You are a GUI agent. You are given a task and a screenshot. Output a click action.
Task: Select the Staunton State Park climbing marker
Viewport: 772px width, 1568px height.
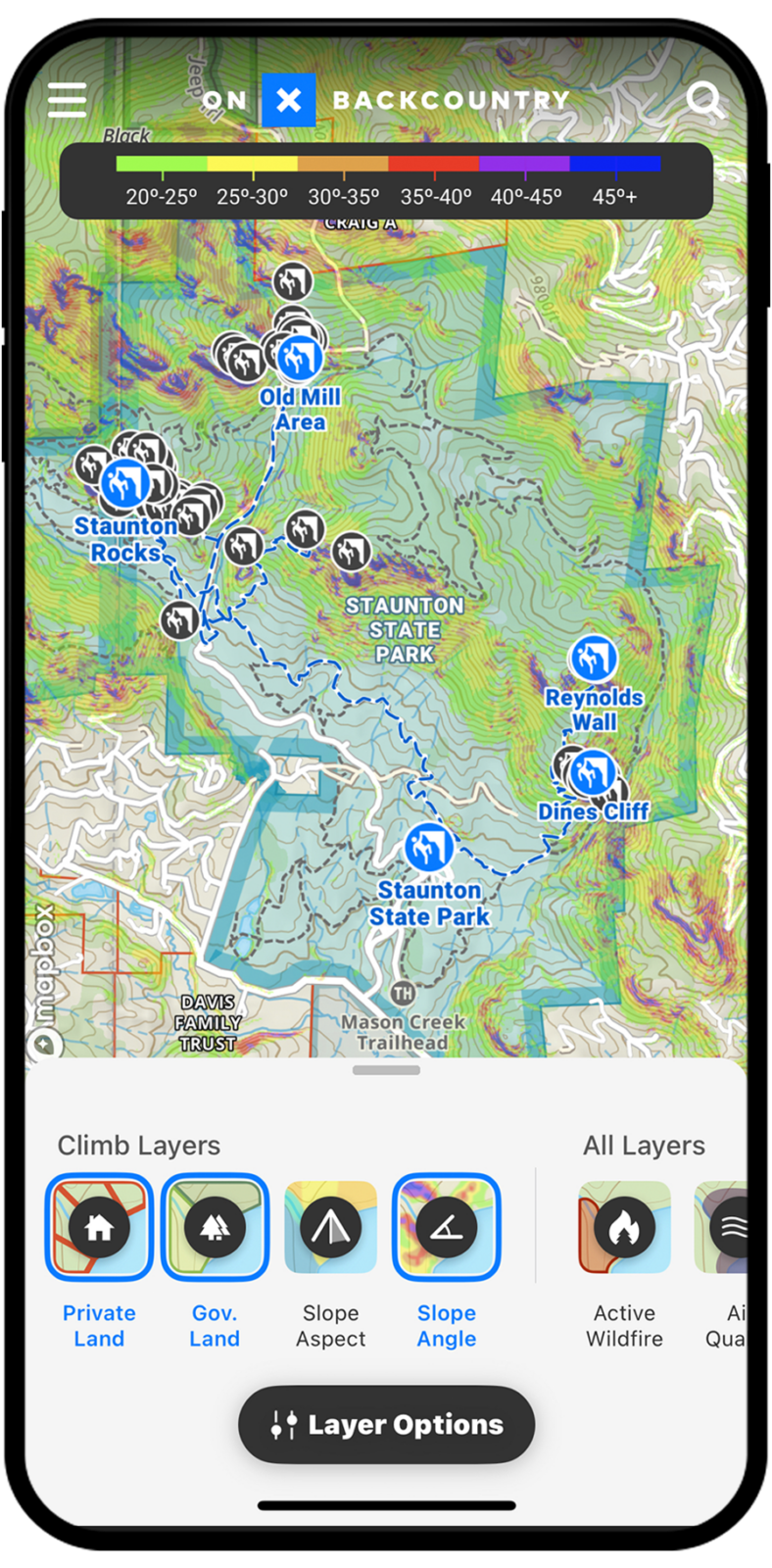[x=428, y=848]
